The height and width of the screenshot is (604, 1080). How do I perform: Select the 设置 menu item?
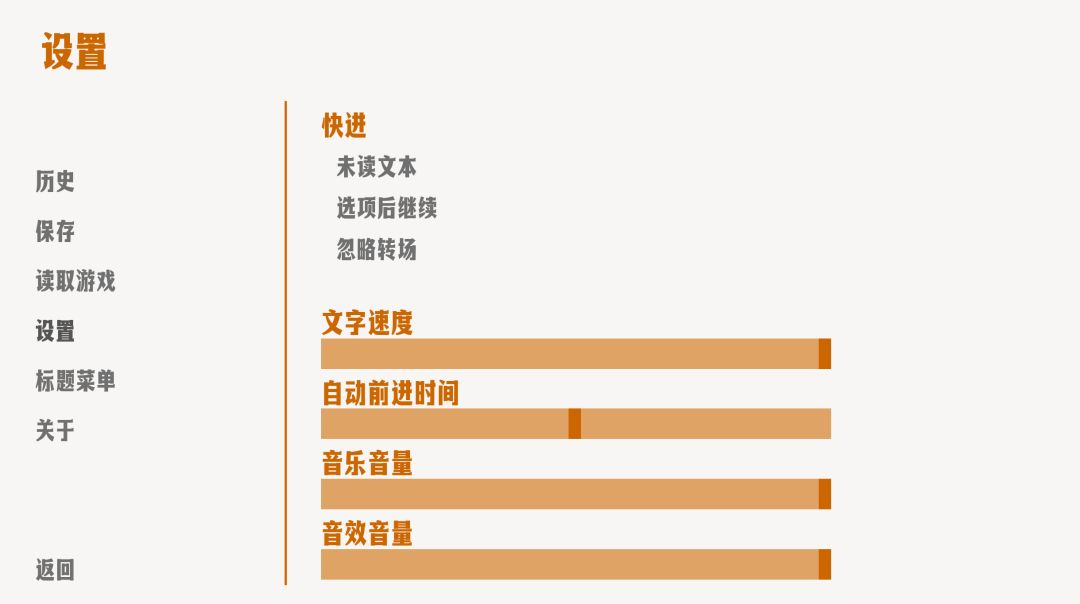55,331
